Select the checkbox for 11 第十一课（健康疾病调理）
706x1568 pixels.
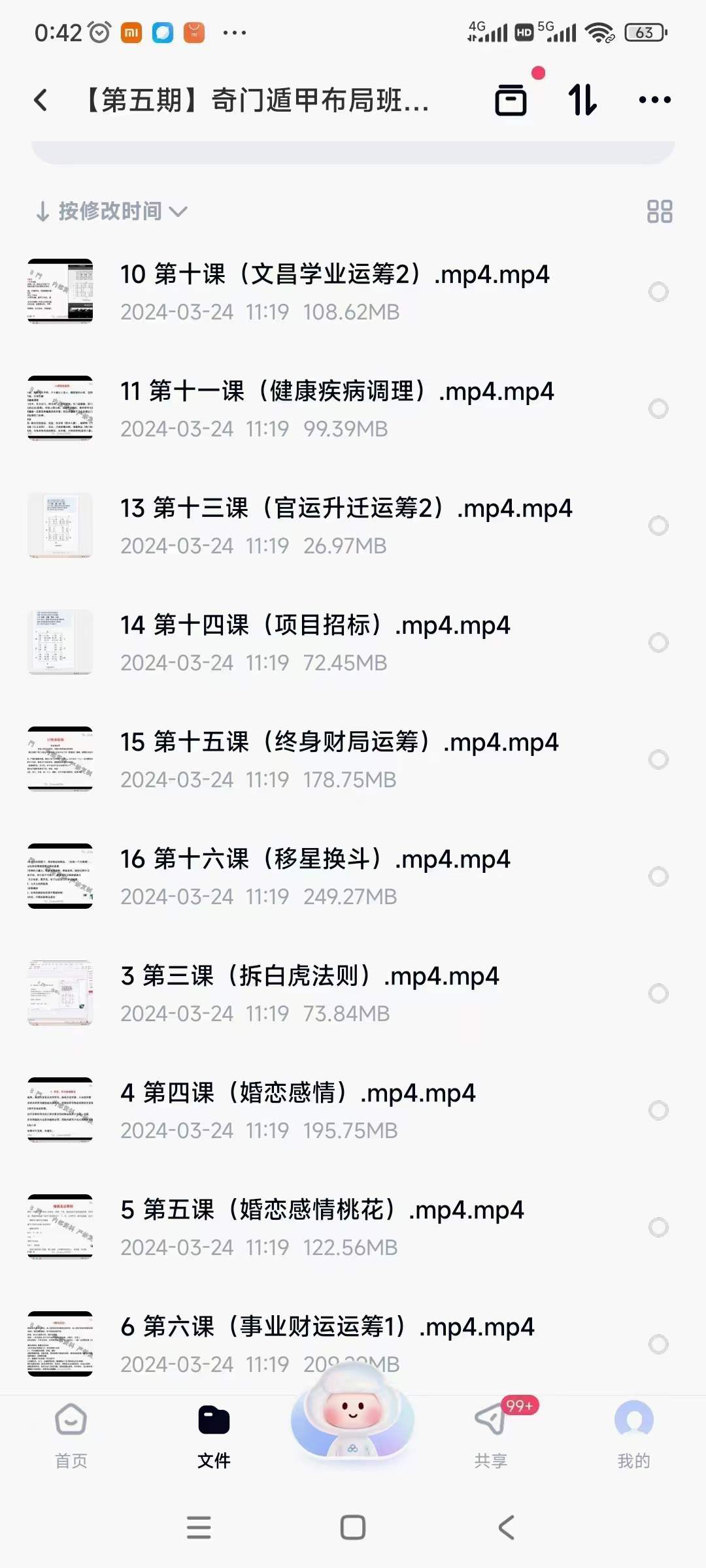coord(658,409)
